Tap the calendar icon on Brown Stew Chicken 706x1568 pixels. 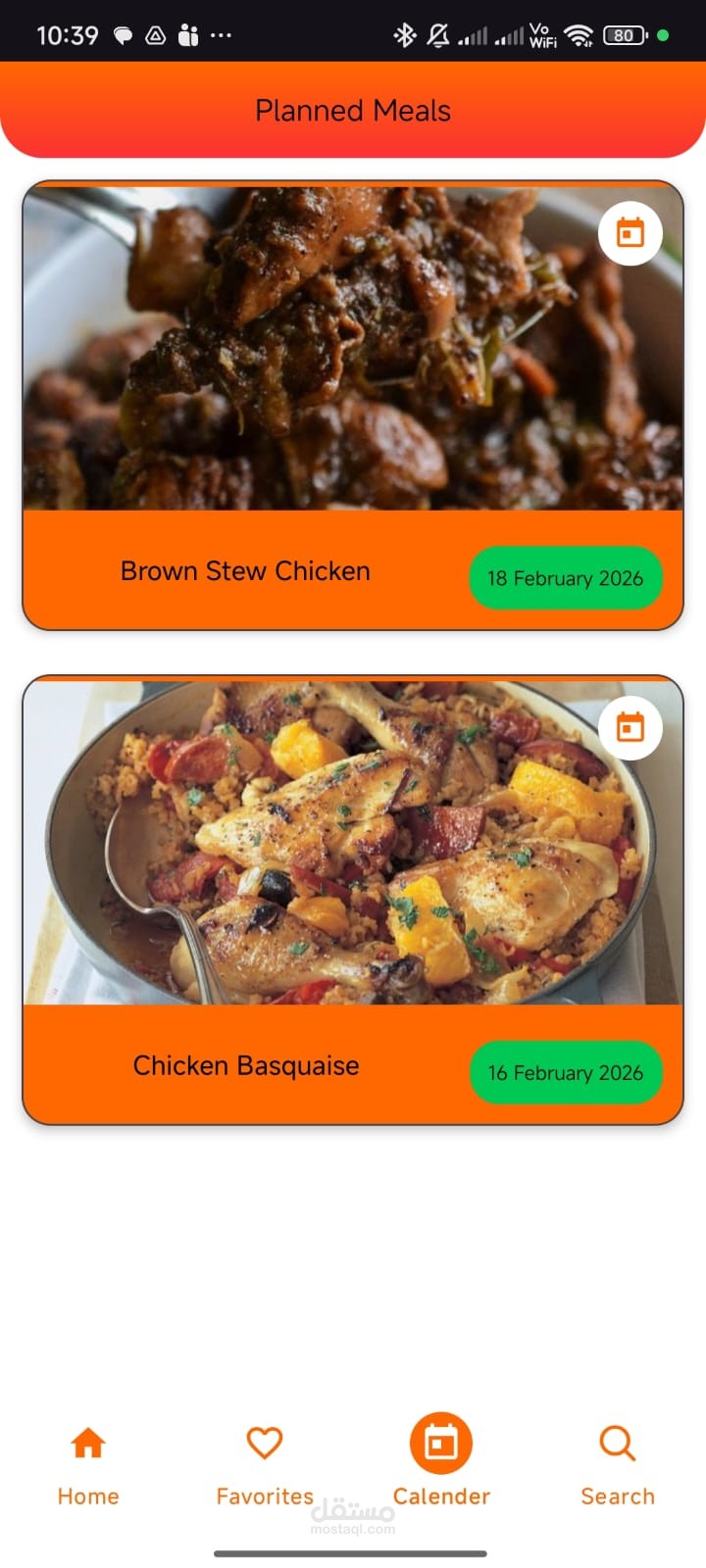pos(630,233)
